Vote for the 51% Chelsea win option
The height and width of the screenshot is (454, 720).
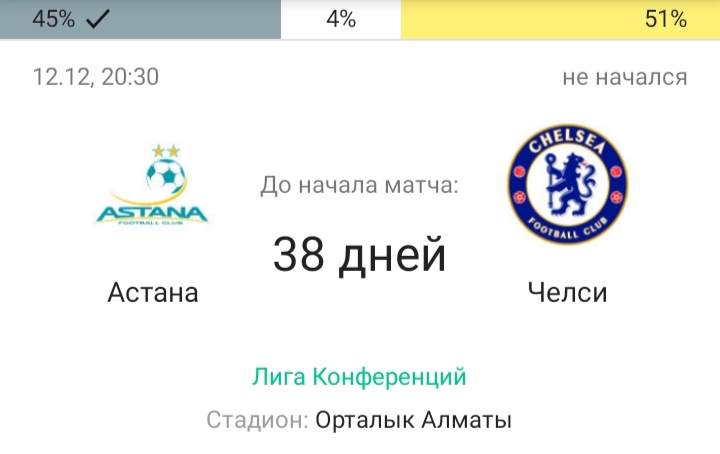[x=560, y=19]
